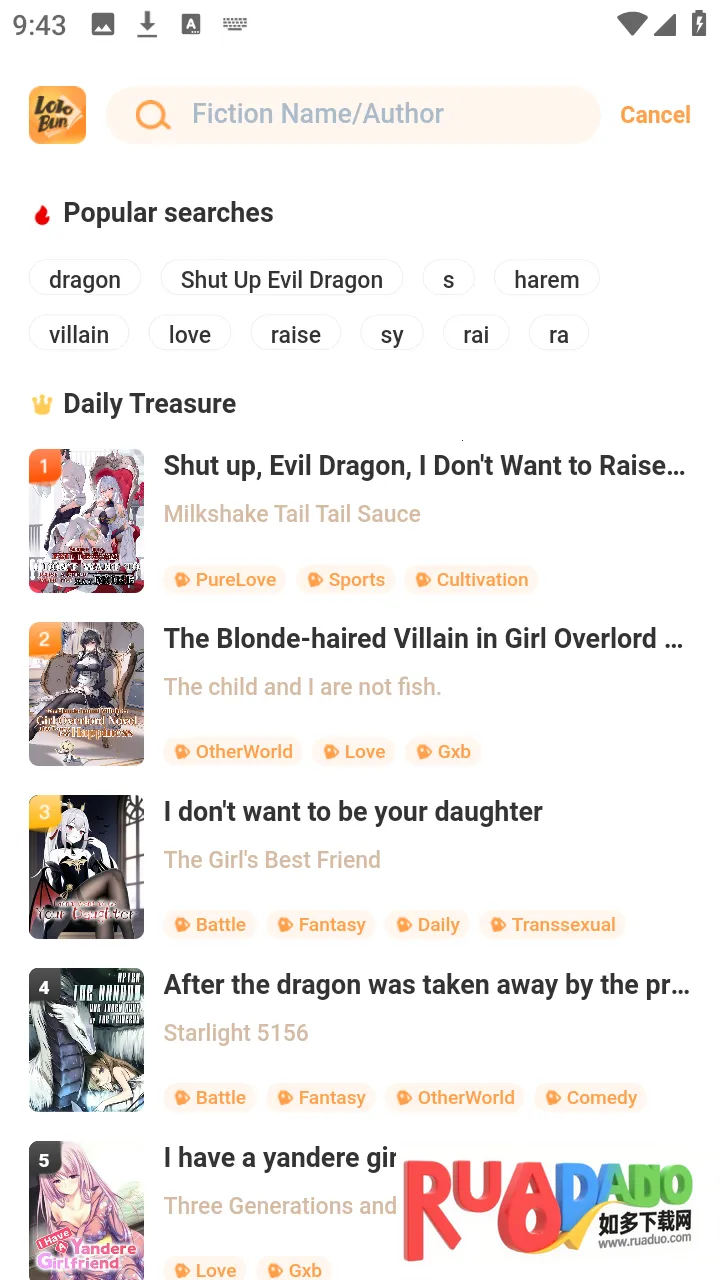Select the "villain" search chip
The image size is (720, 1280).
tap(79, 334)
